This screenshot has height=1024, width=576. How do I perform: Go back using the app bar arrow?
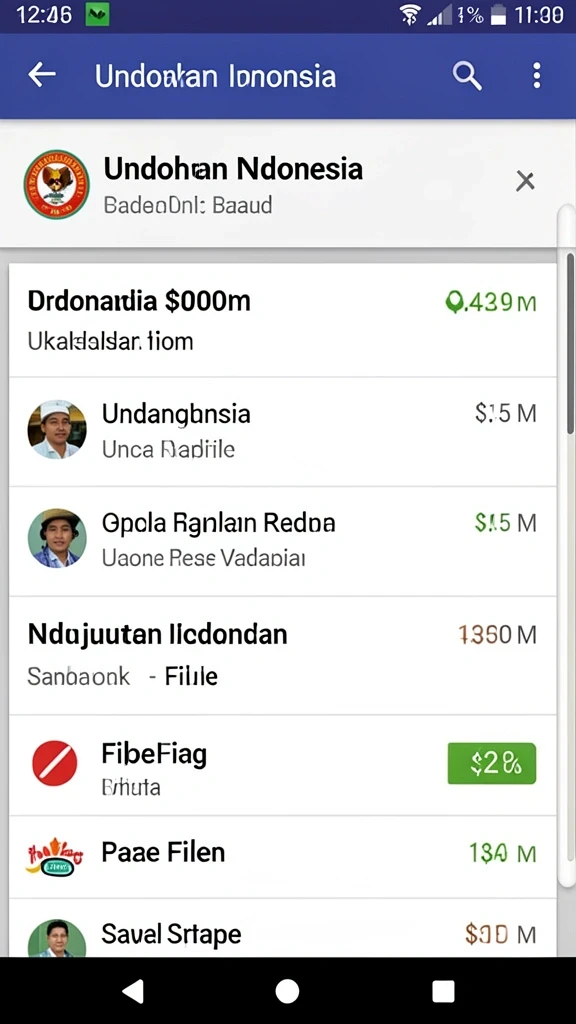pyautogui.click(x=42, y=75)
